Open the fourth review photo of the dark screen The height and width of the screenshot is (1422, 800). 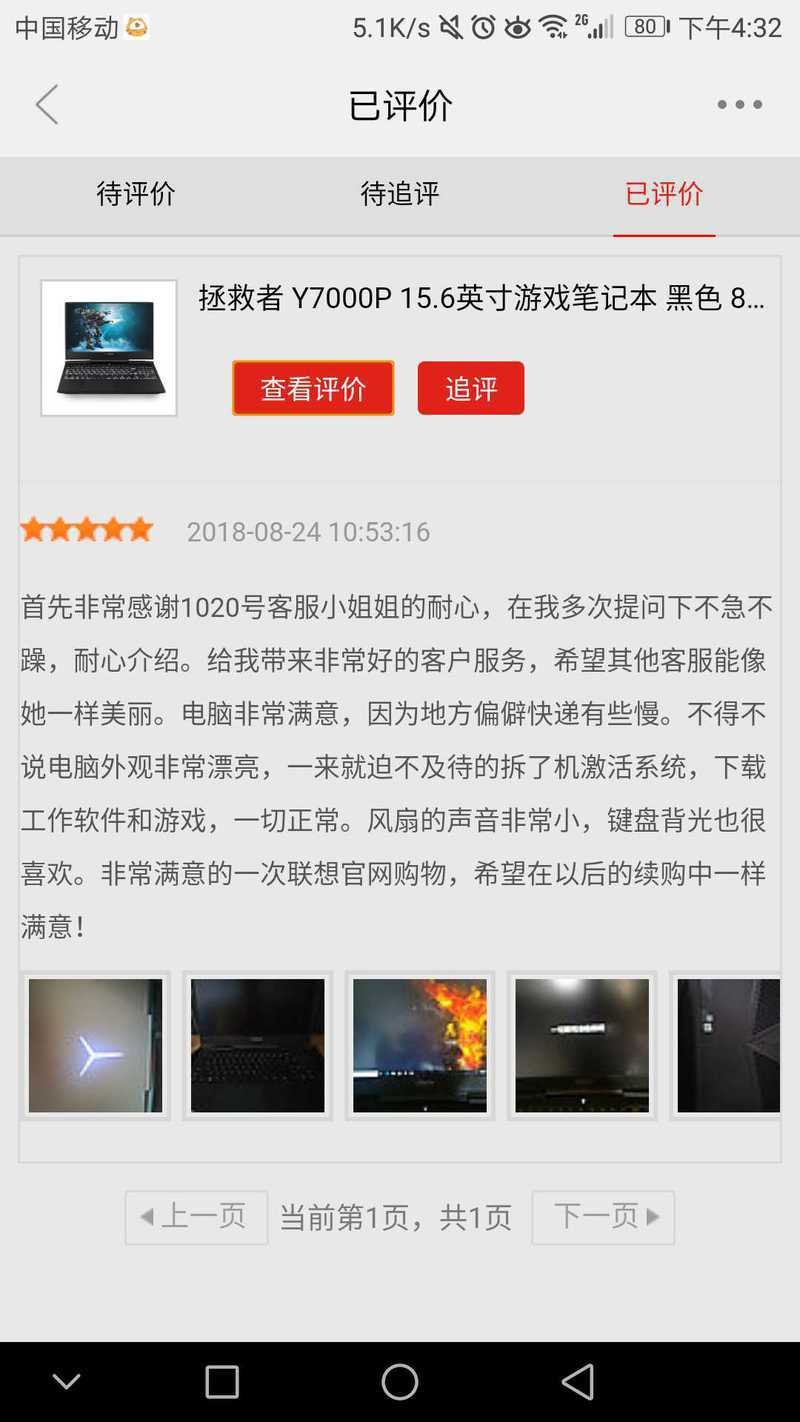point(582,1045)
